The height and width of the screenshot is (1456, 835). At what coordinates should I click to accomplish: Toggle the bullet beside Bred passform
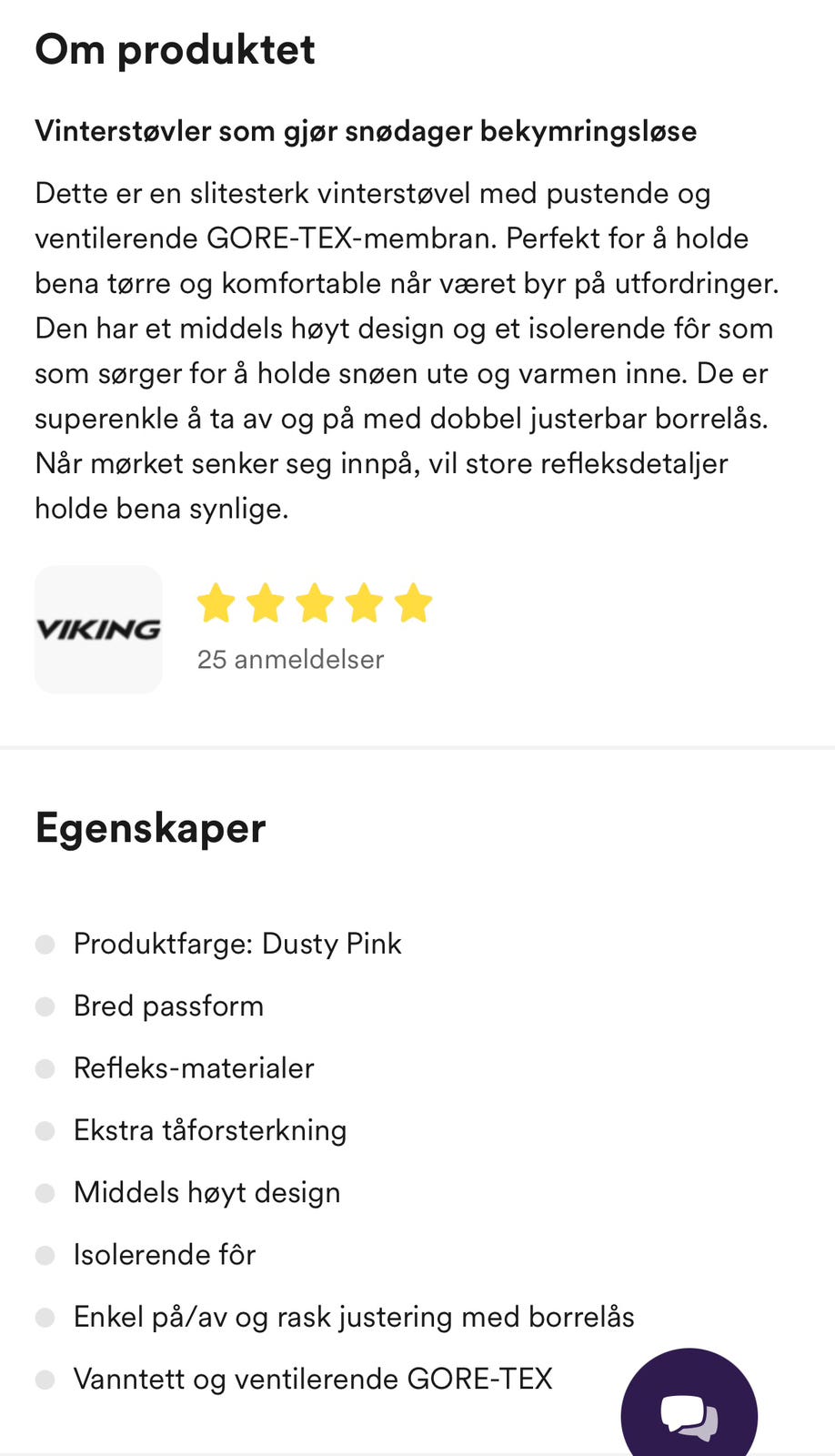point(45,1006)
